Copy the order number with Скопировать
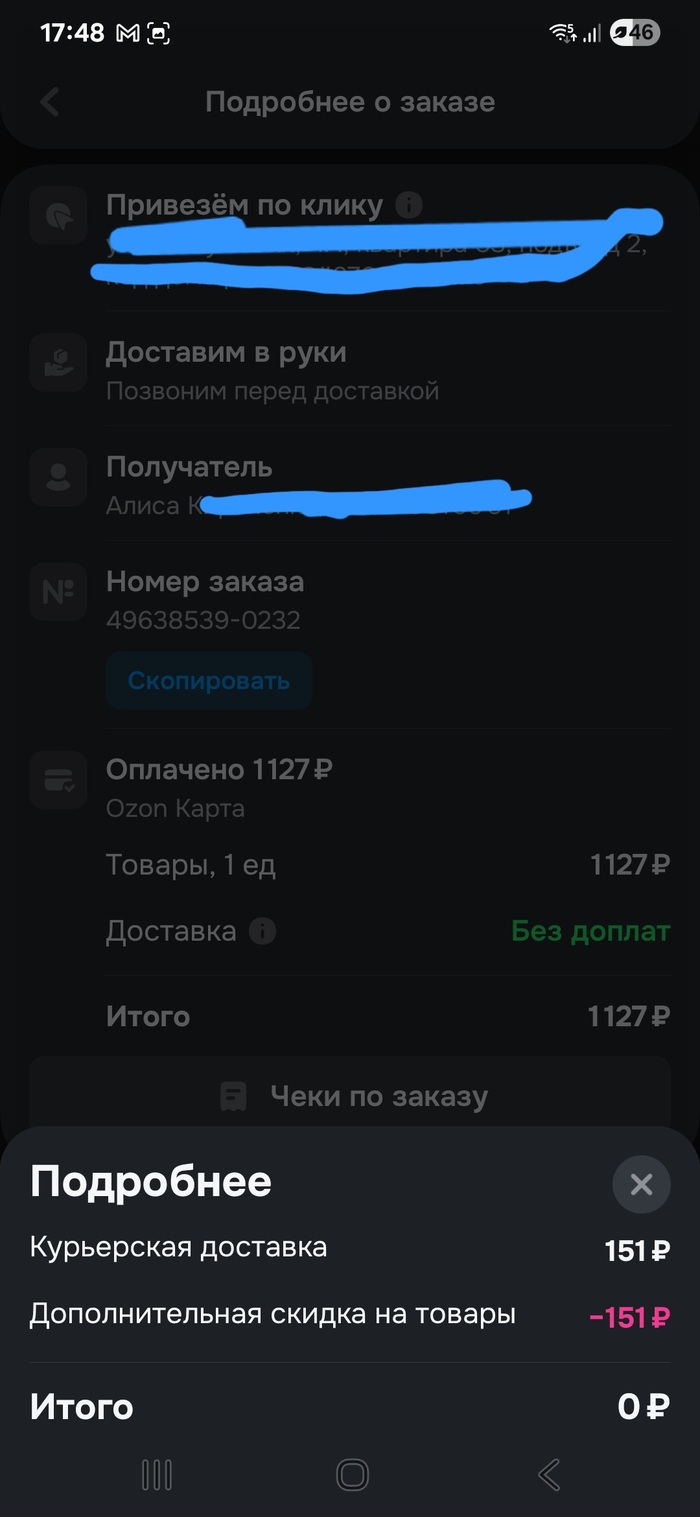 209,681
